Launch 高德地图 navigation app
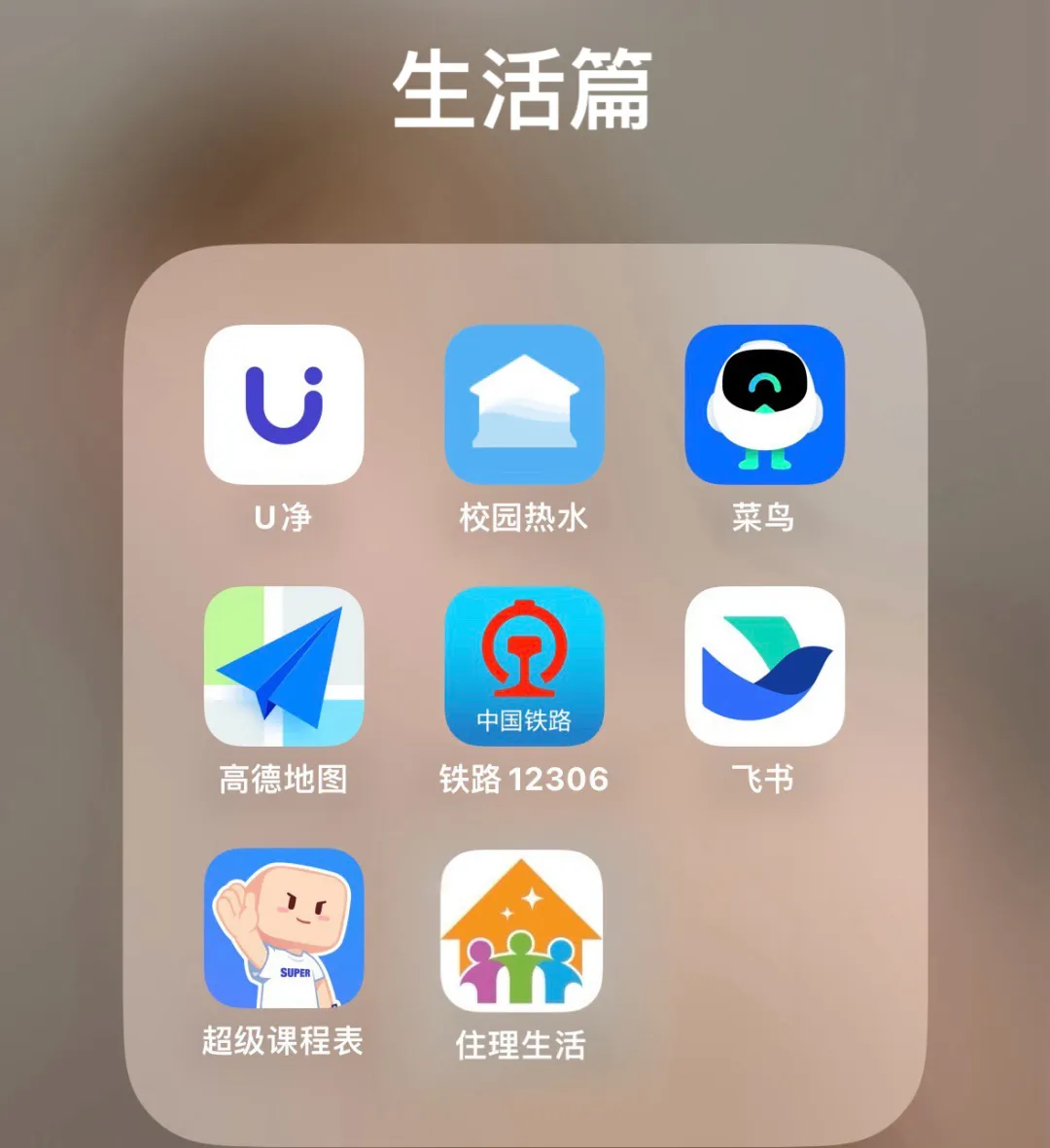 [283, 666]
